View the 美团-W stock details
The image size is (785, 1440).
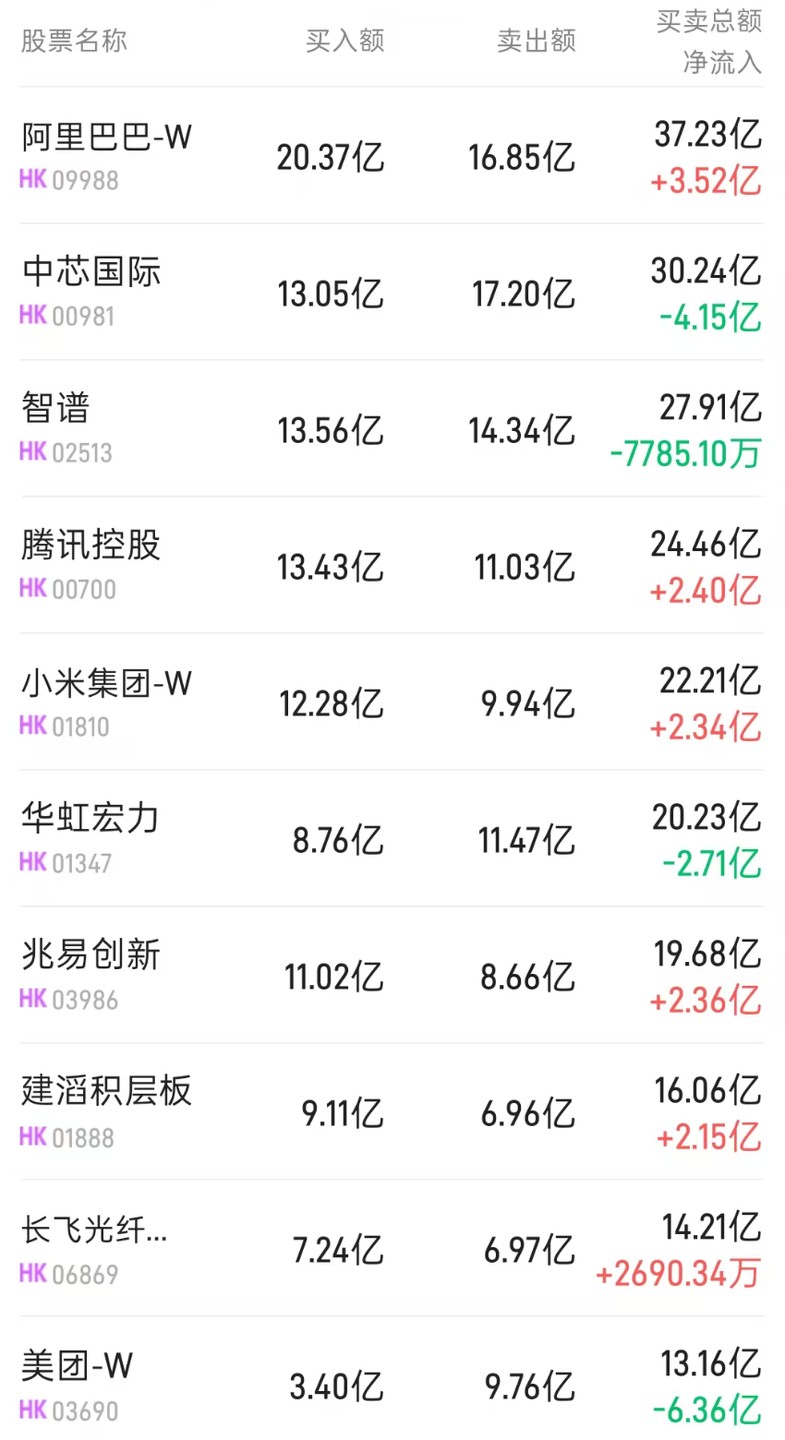coord(392,1379)
